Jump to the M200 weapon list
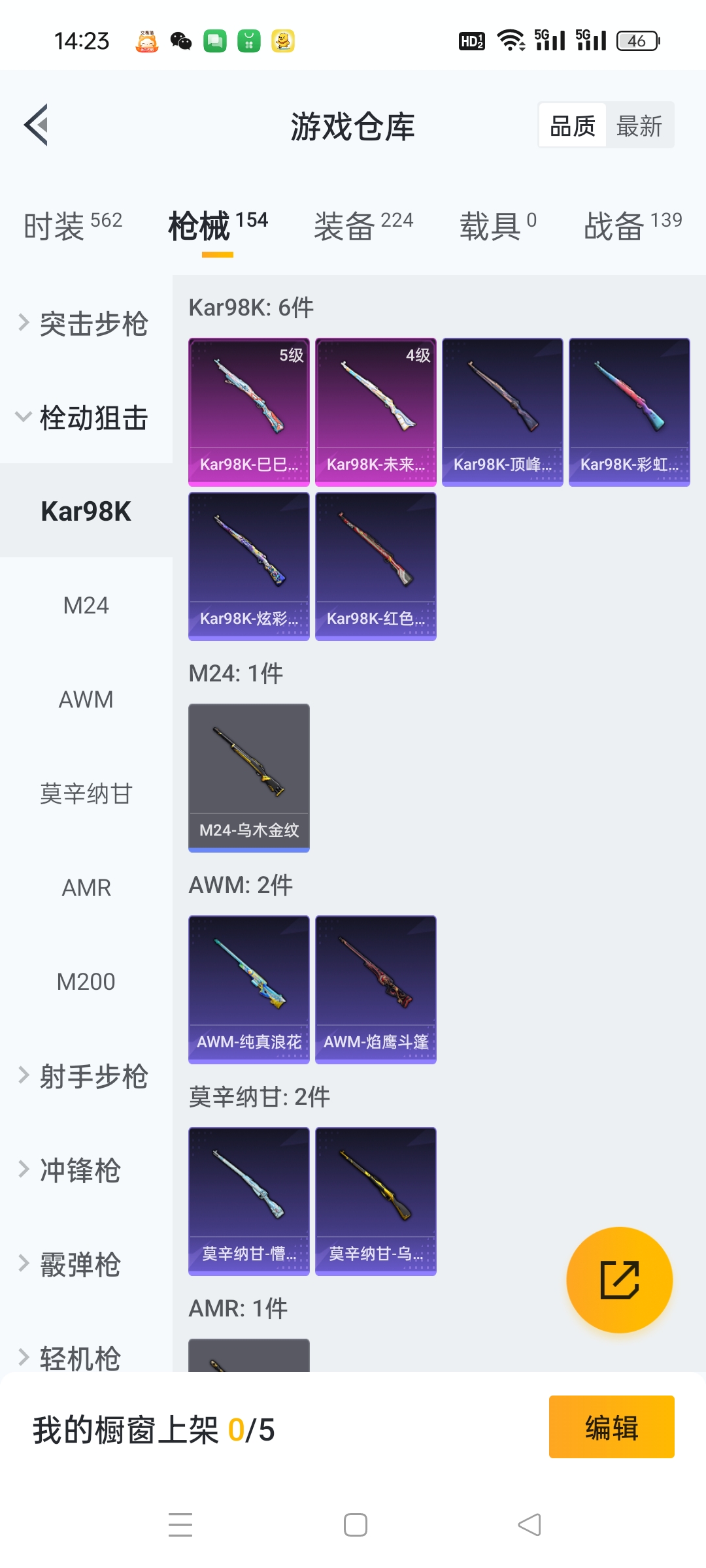Screen dimensions: 706x1568 coord(86,982)
